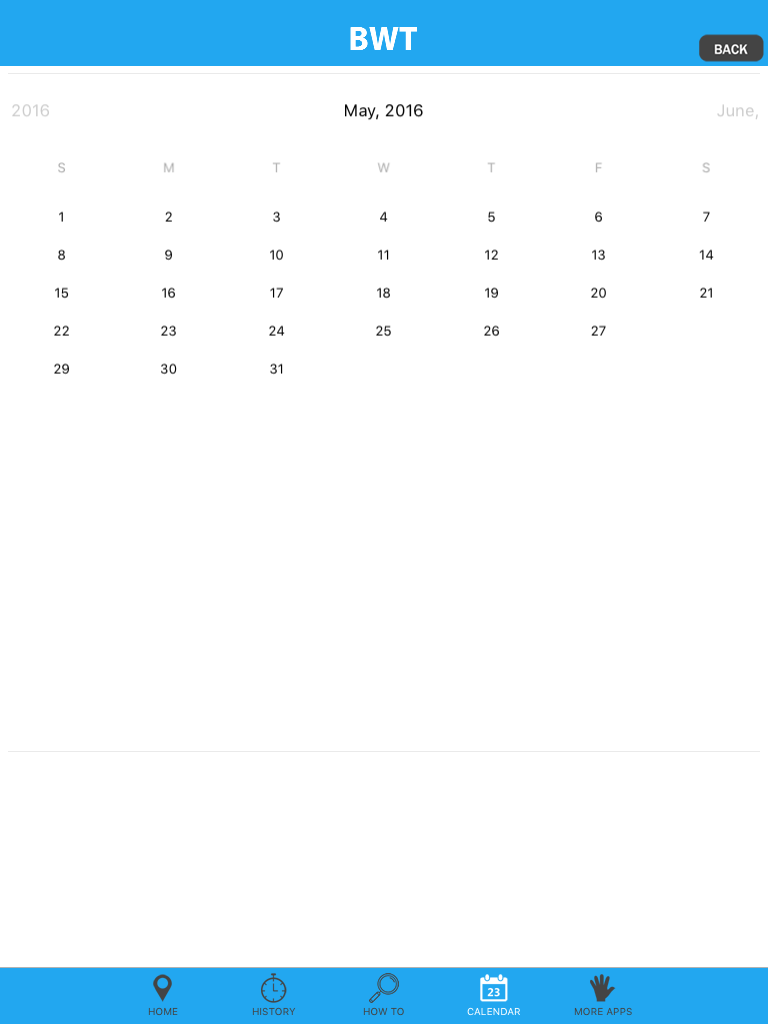Click the BWT title header
Image resolution: width=768 pixels, height=1024 pixels.
383,39
